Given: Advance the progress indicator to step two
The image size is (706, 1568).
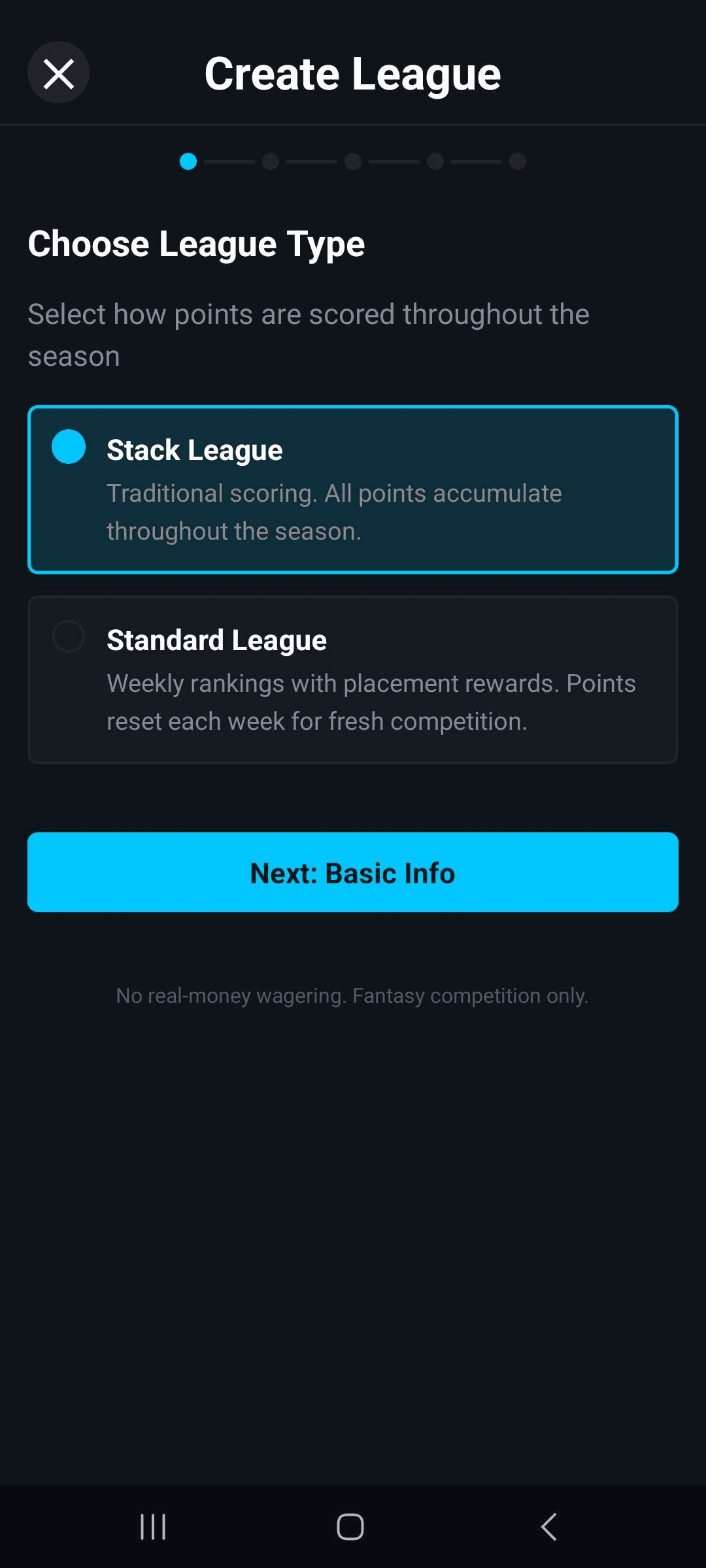Looking at the screenshot, I should (x=271, y=162).
